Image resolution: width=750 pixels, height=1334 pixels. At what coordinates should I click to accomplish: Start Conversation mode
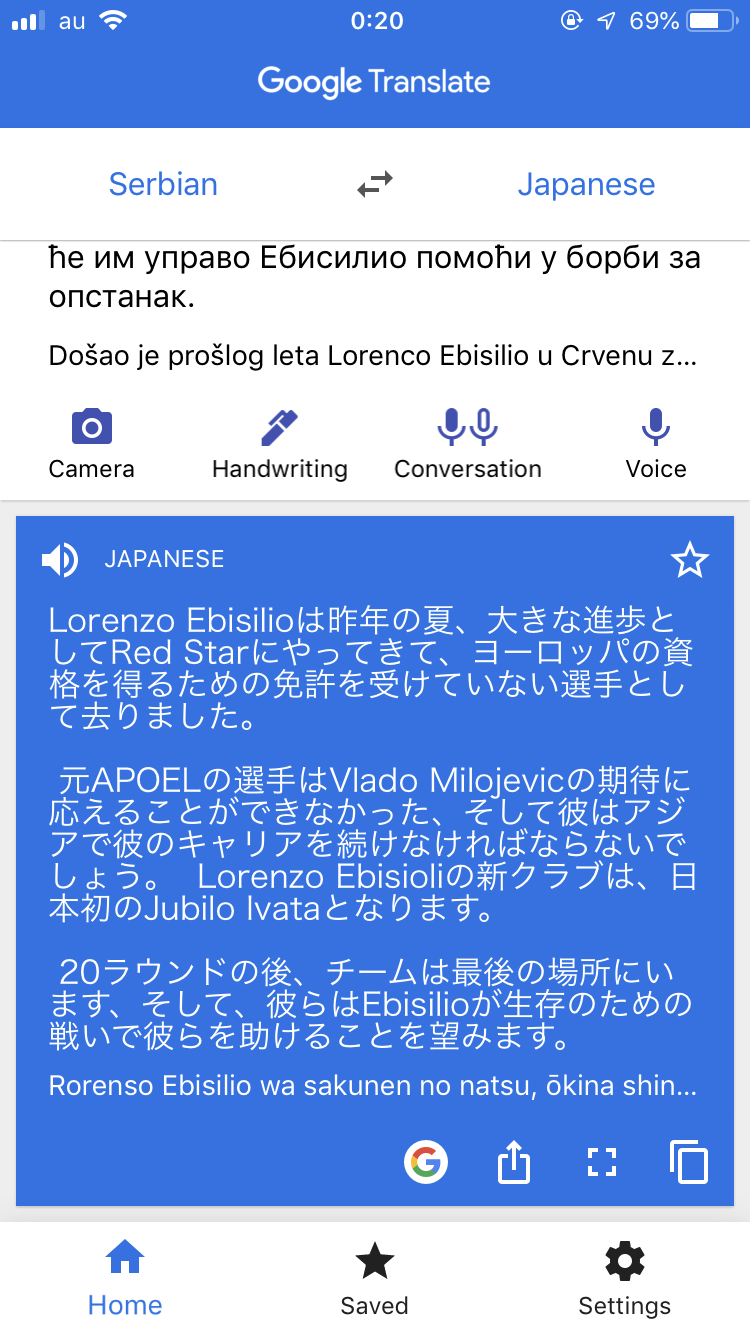point(468,444)
